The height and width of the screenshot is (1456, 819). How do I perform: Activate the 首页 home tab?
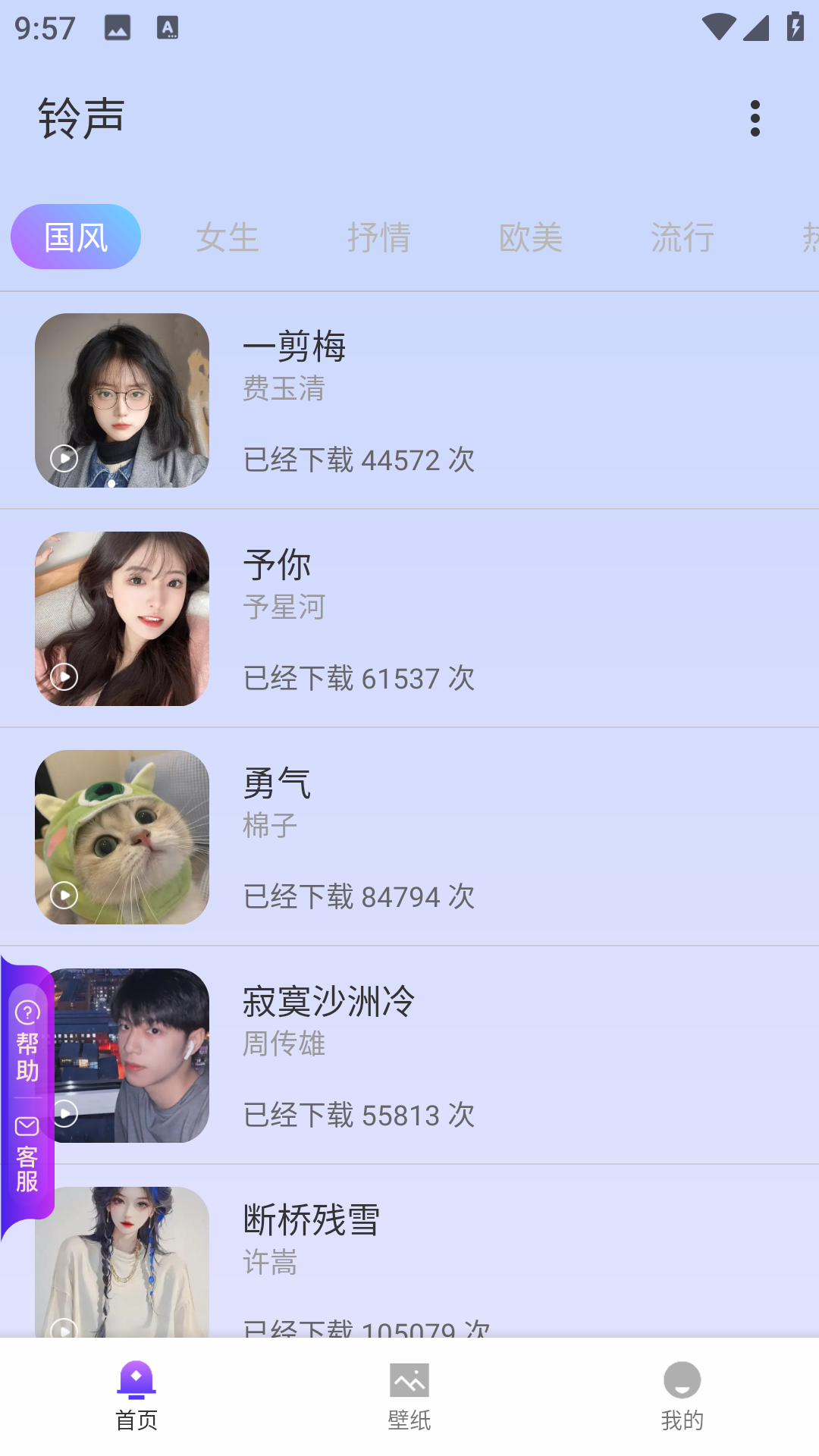tap(136, 1395)
